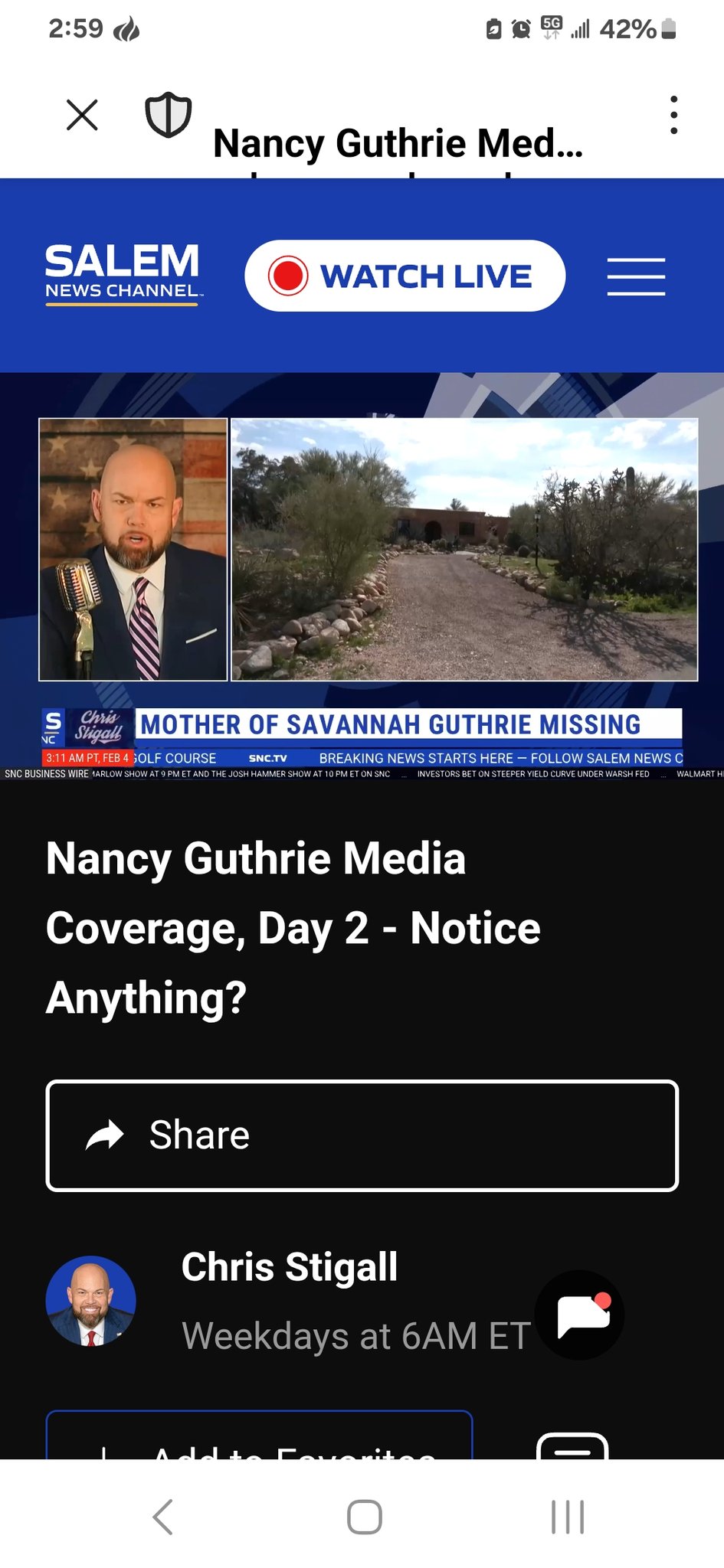
Task: Tap the Watch Live button
Action: click(x=405, y=276)
